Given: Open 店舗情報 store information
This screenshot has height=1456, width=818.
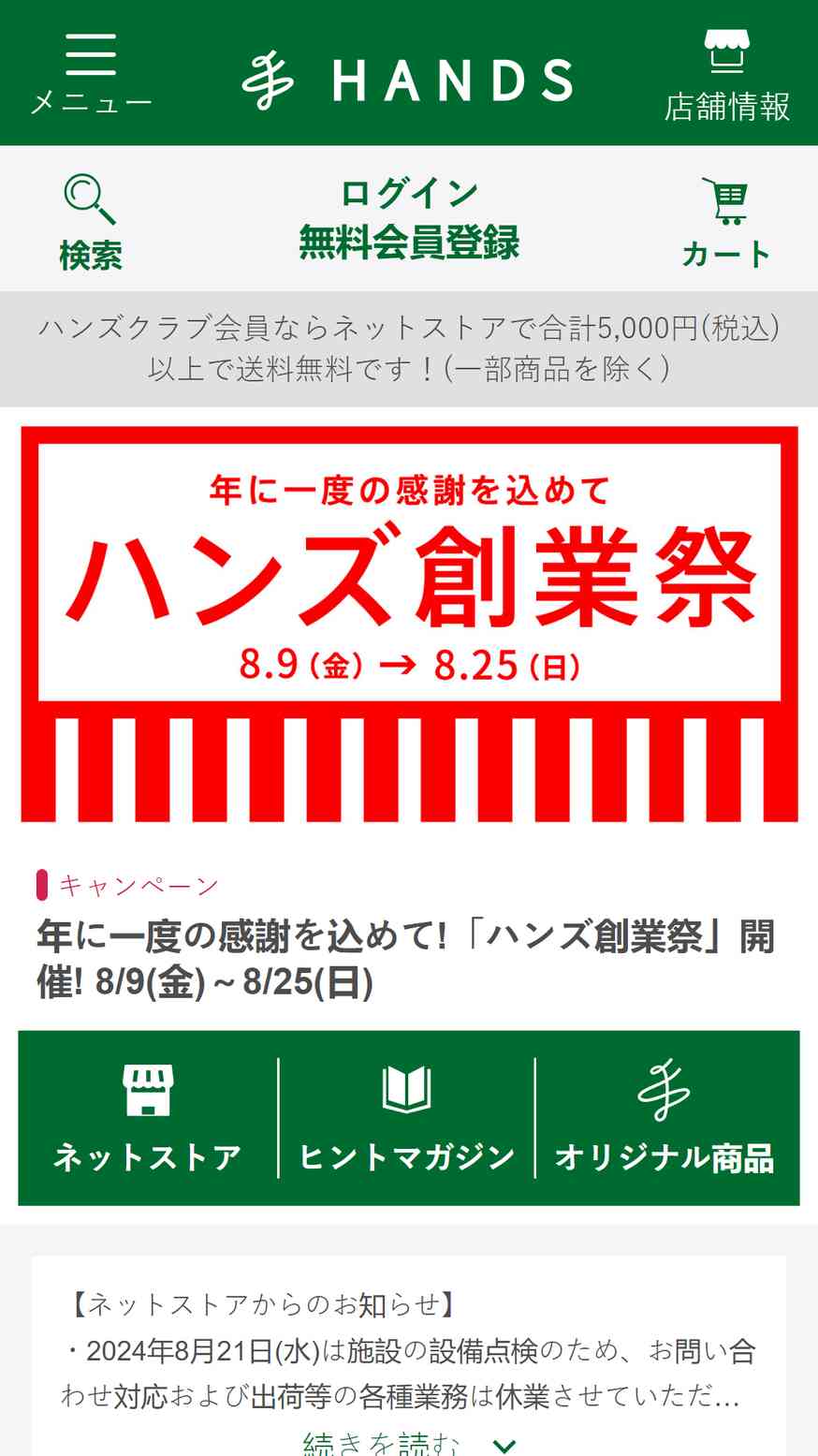Looking at the screenshot, I should click(727, 77).
